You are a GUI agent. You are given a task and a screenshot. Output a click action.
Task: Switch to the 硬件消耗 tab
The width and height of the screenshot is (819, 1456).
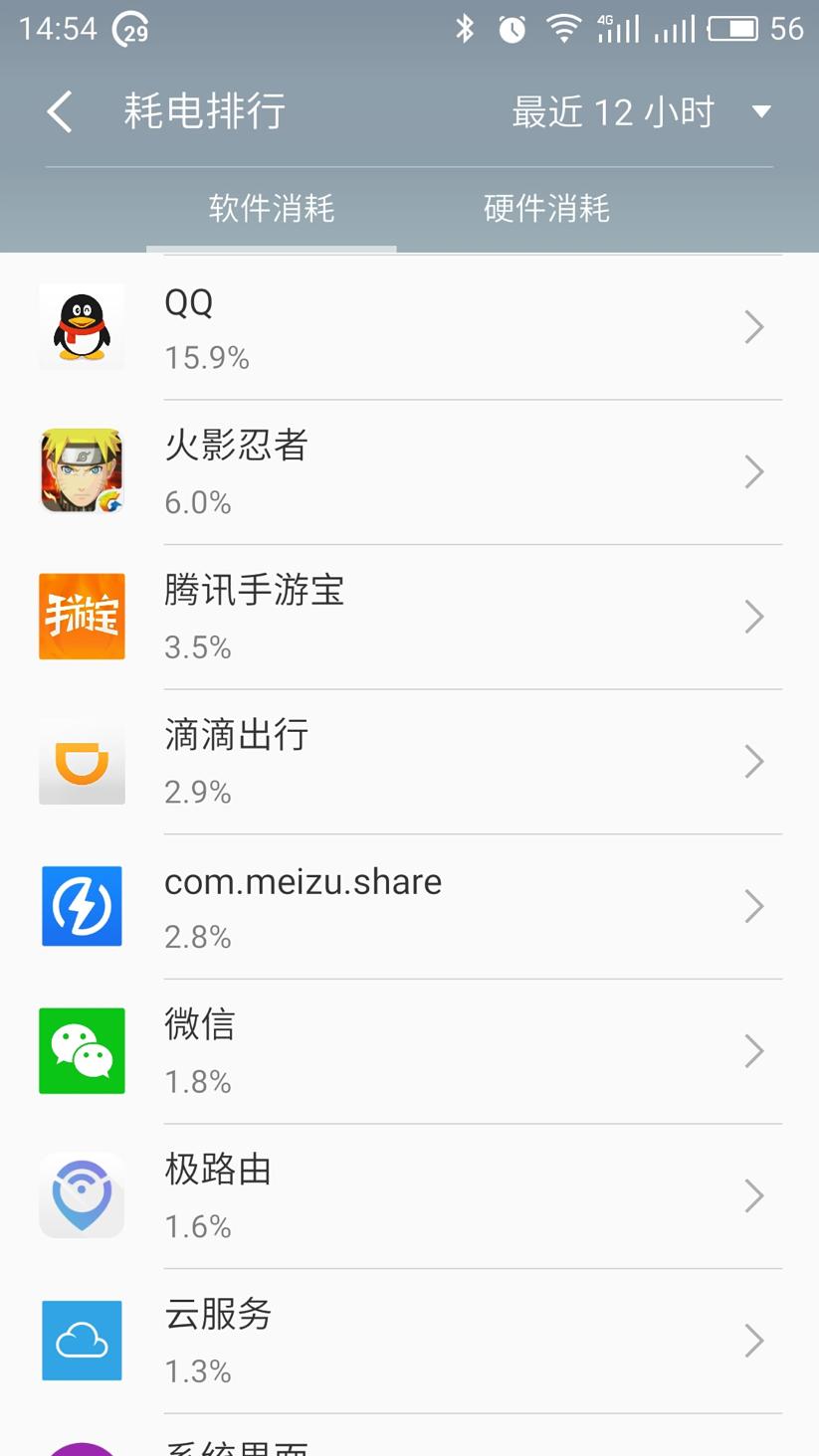pos(546,209)
